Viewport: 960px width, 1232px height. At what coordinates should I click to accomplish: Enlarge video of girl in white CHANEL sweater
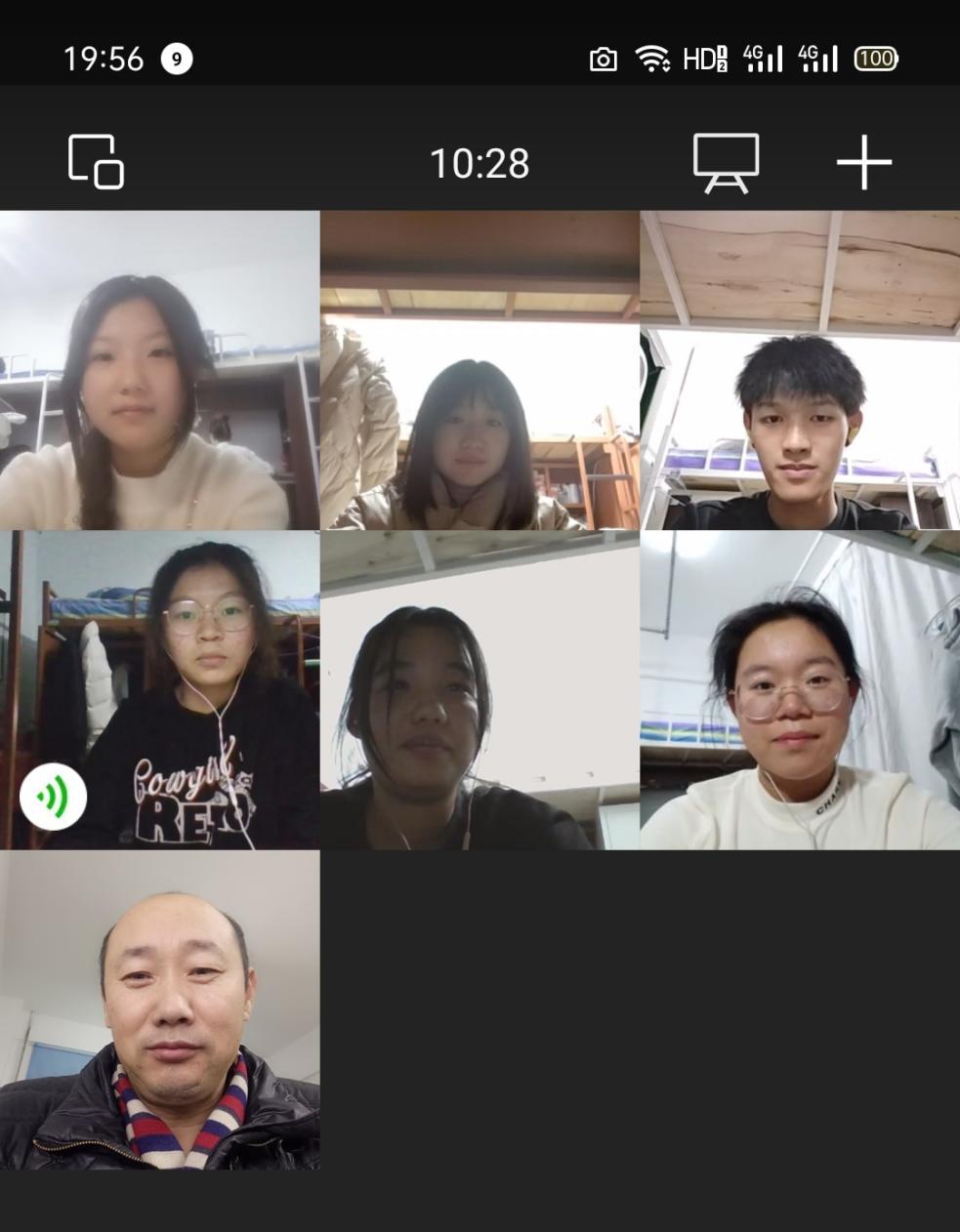pos(800,690)
